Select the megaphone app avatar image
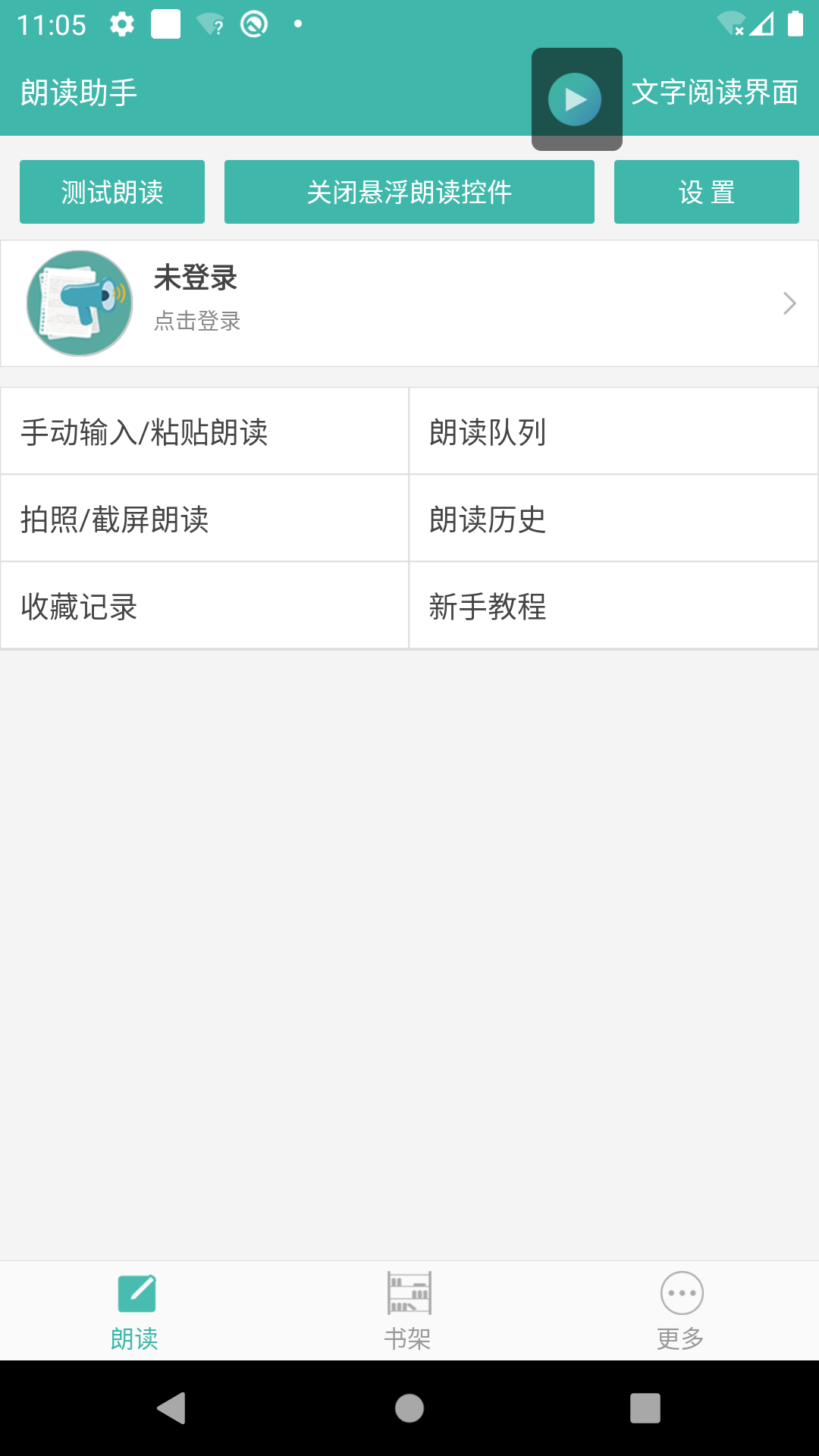Viewport: 819px width, 1456px height. [x=79, y=302]
